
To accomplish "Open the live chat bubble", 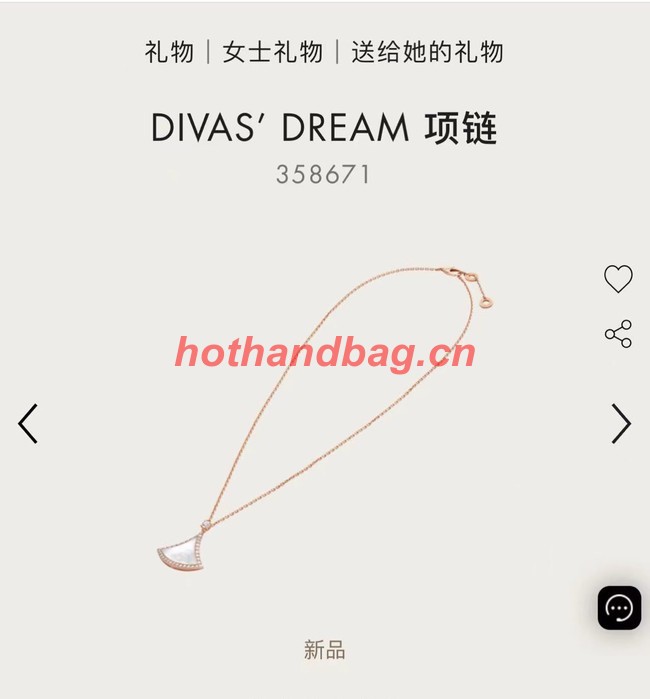I will tap(619, 607).
